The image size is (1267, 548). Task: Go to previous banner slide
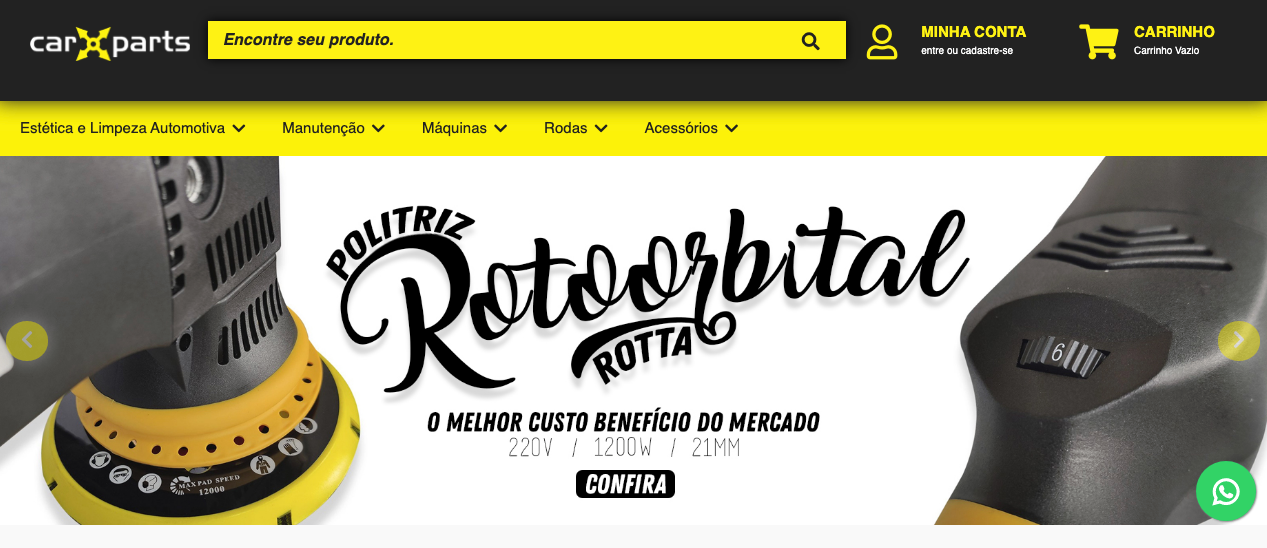coord(27,341)
